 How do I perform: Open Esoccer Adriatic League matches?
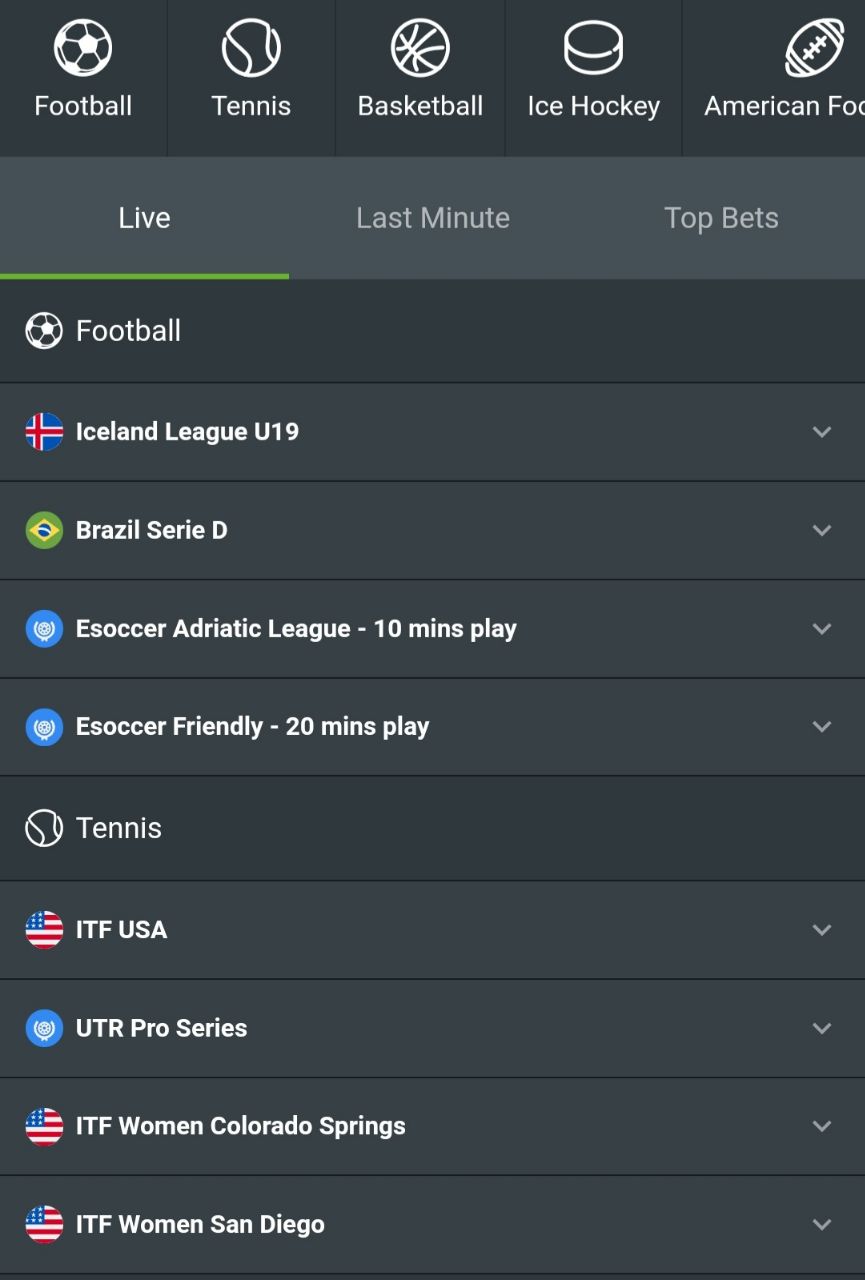pyautogui.click(x=432, y=628)
